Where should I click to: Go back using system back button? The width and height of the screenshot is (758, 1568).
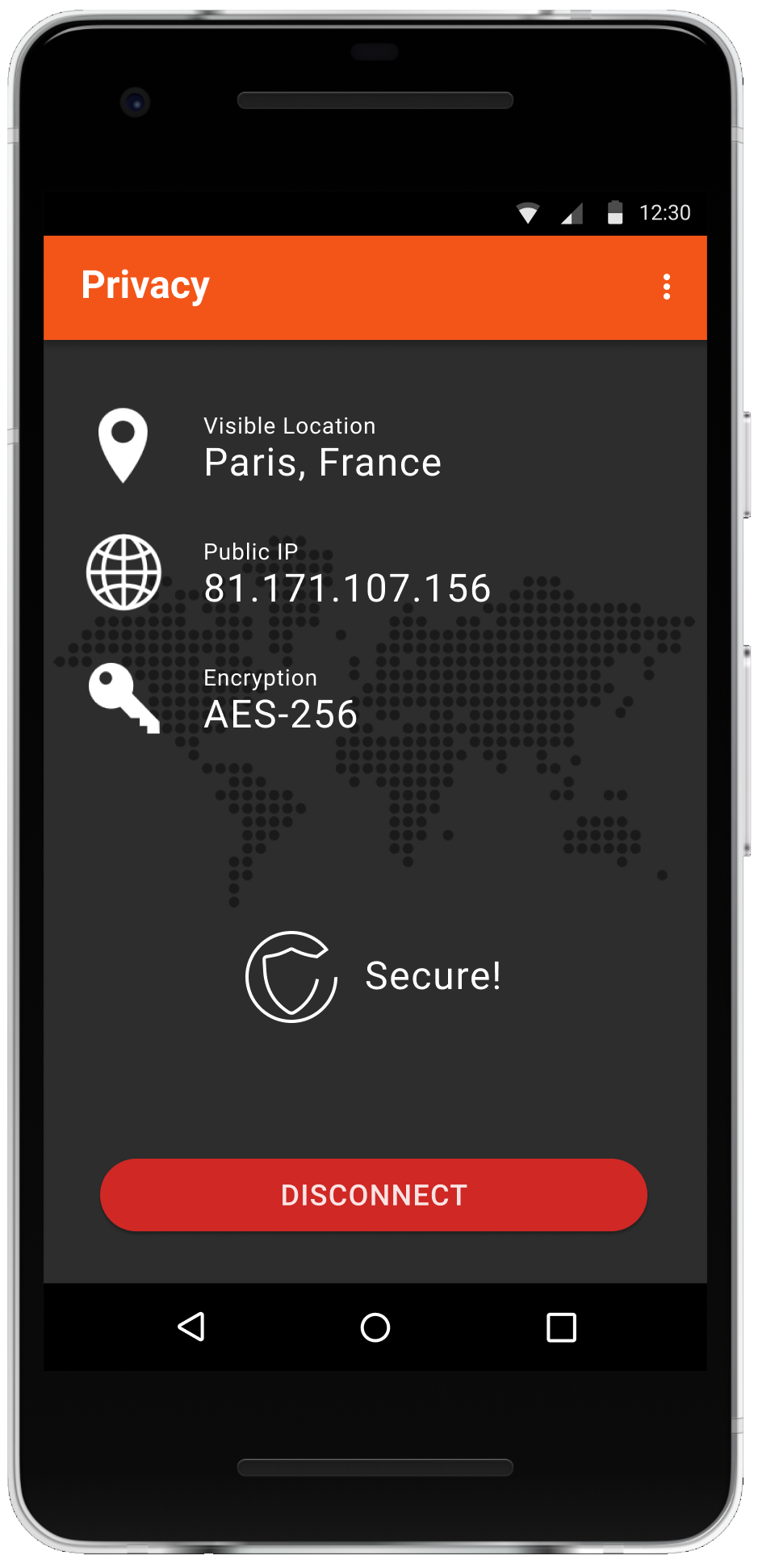(x=192, y=1327)
